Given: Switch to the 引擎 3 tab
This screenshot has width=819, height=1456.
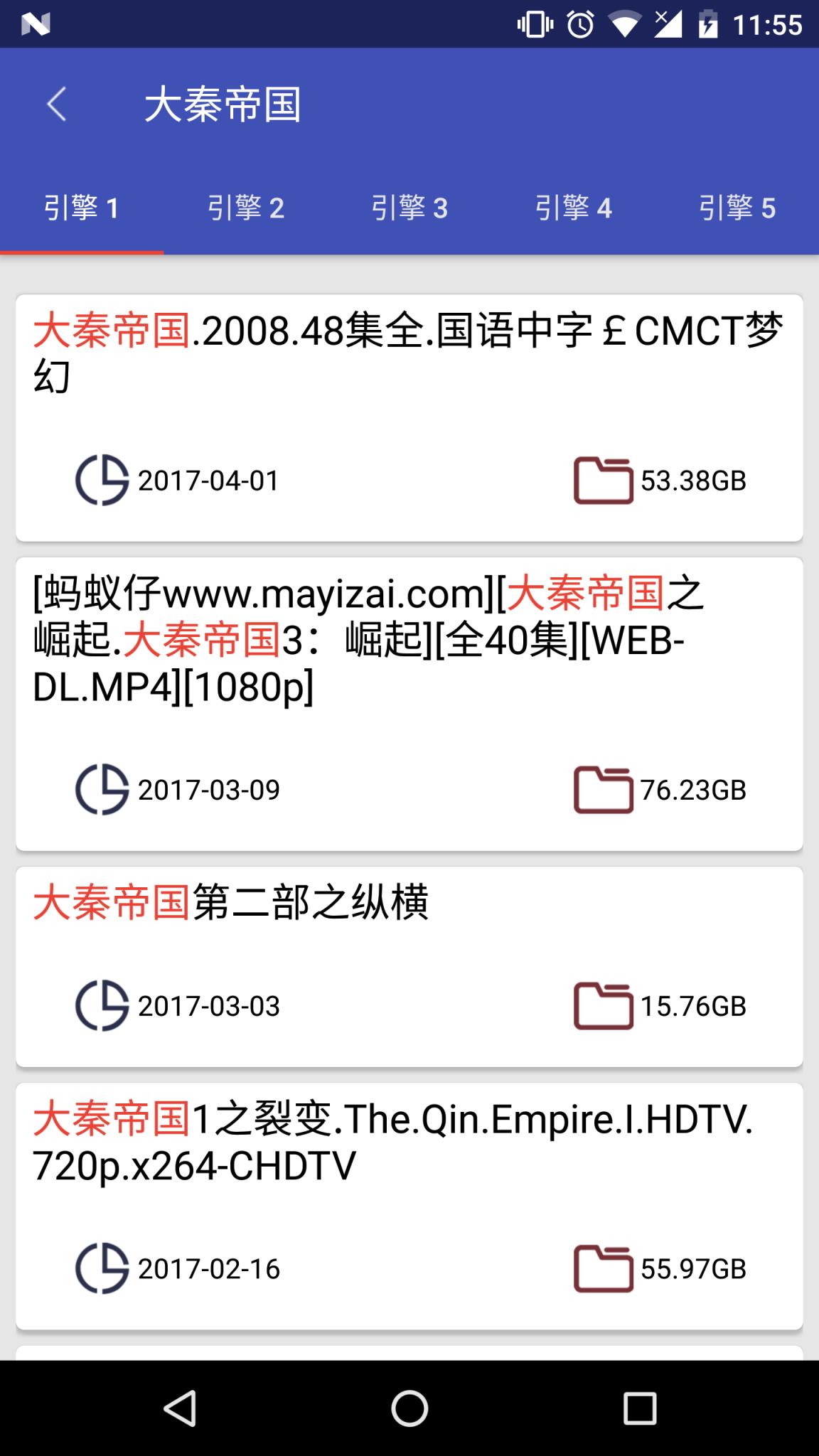Looking at the screenshot, I should point(409,208).
